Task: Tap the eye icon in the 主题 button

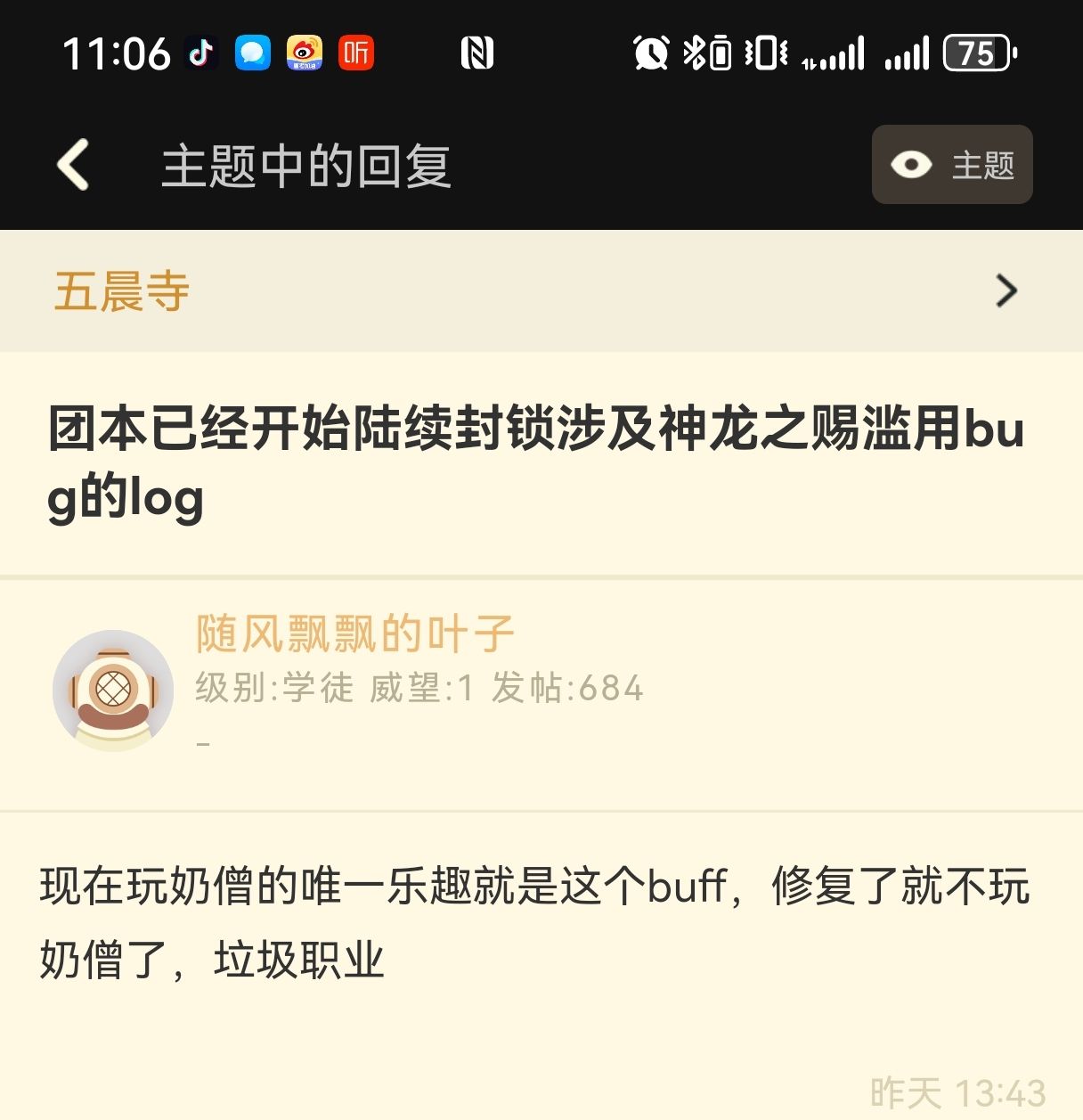Action: coord(909,165)
